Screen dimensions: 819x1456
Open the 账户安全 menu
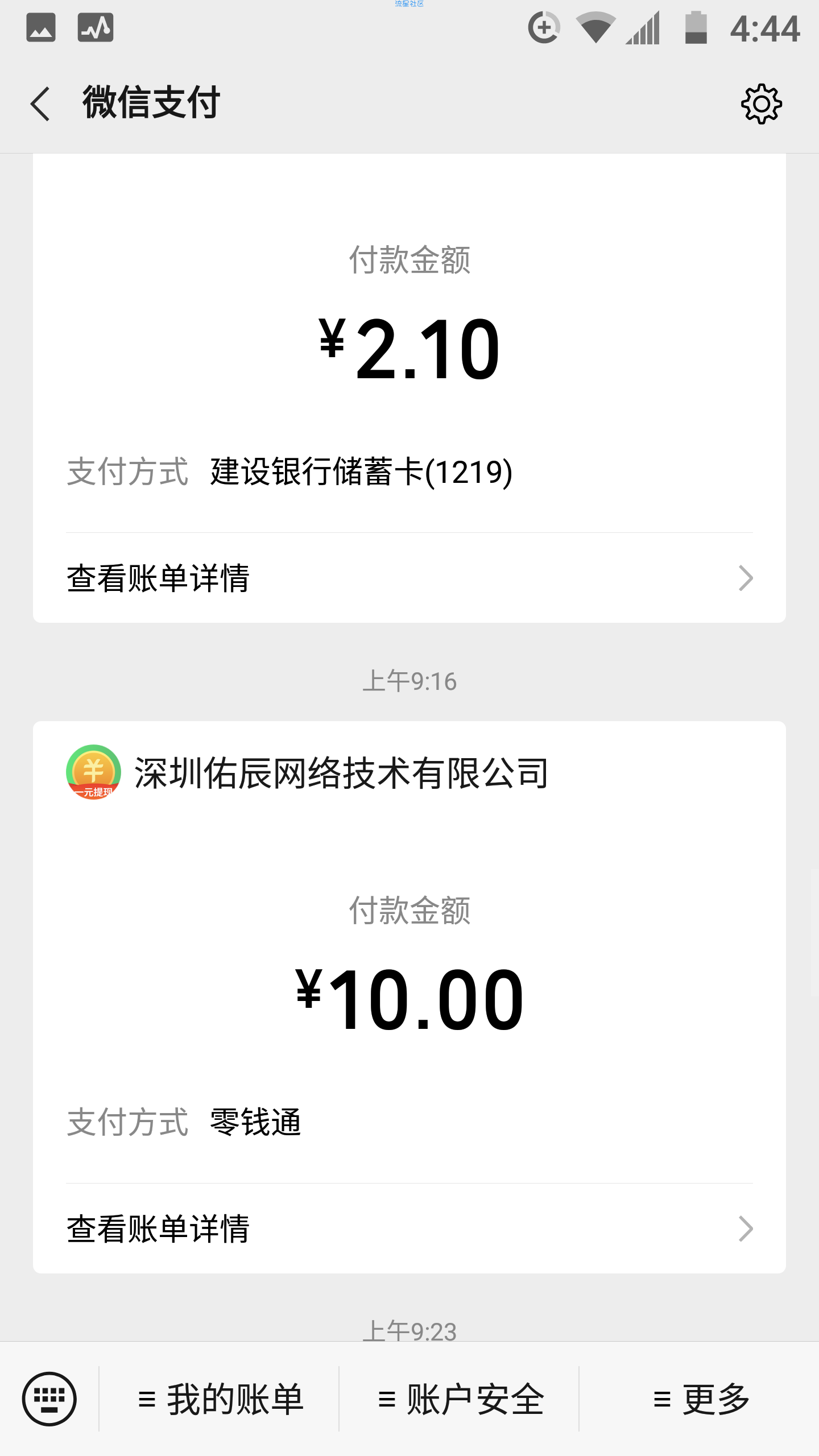460,1399
